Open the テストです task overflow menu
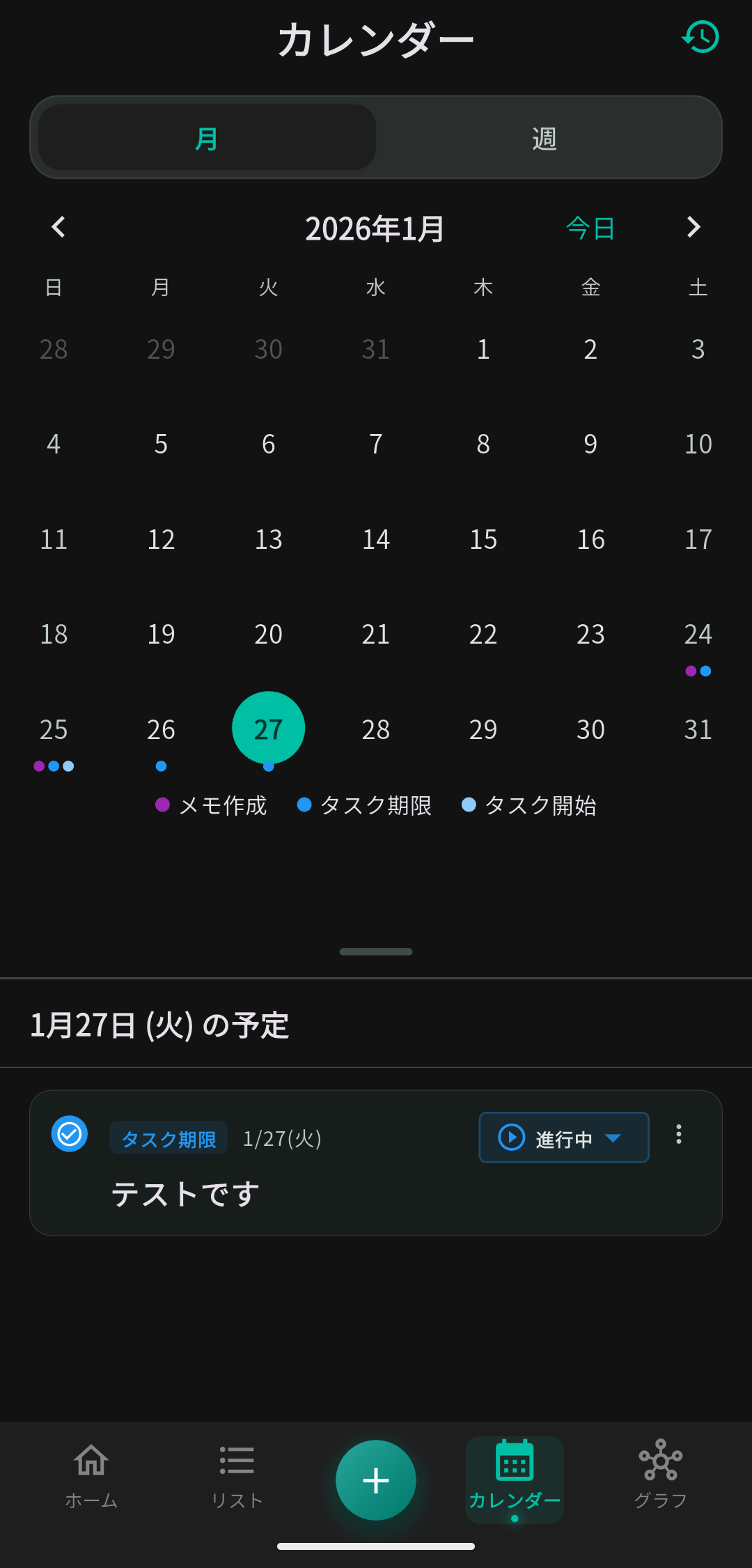The image size is (752, 1568). coord(678,1135)
